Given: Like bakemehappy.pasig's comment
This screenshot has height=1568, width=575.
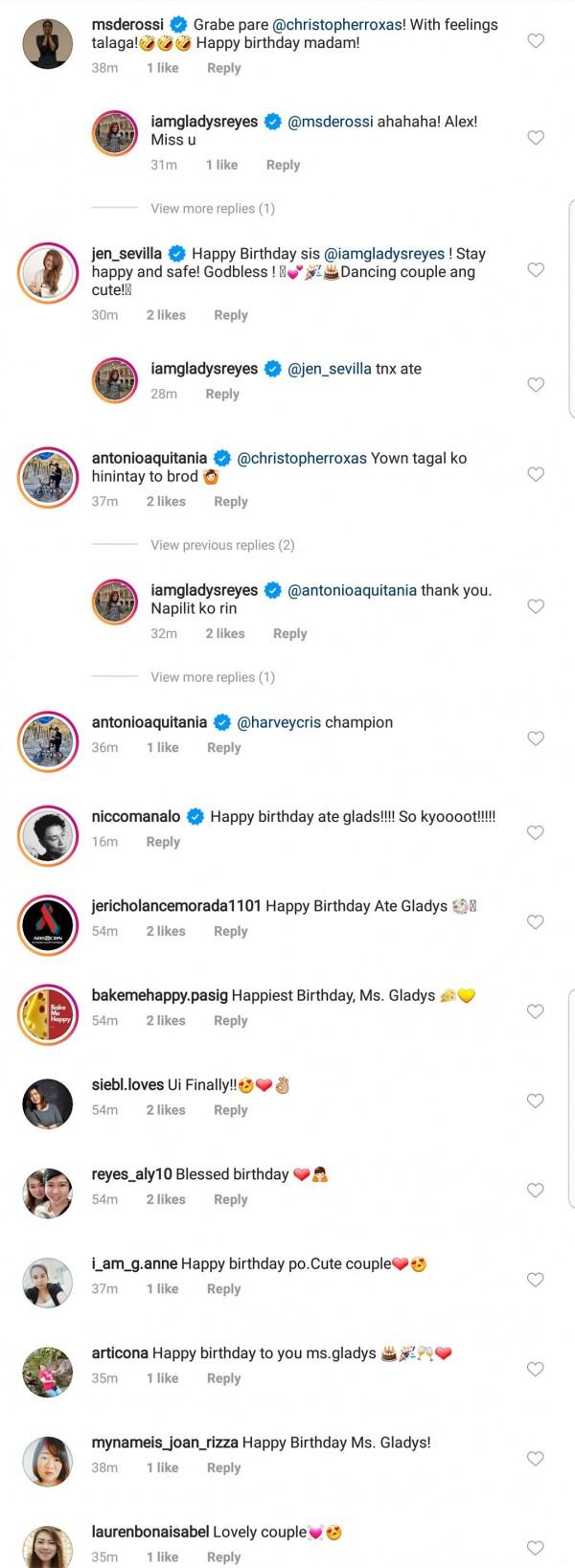Looking at the screenshot, I should click(537, 1011).
